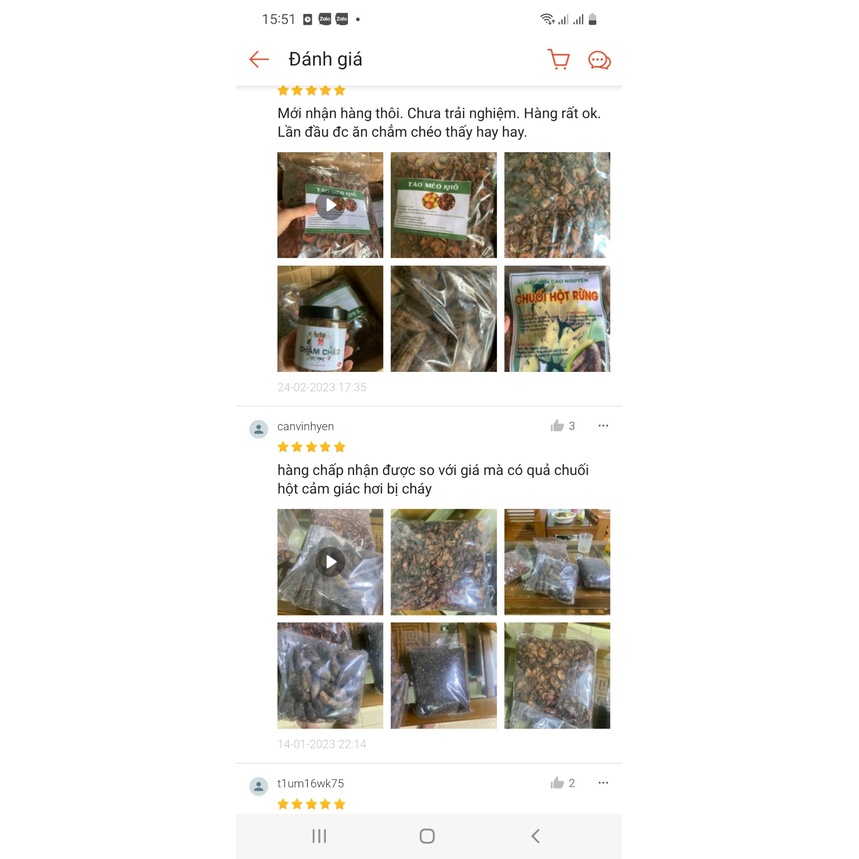Play the video in the first review
This screenshot has width=859, height=859.
point(330,205)
